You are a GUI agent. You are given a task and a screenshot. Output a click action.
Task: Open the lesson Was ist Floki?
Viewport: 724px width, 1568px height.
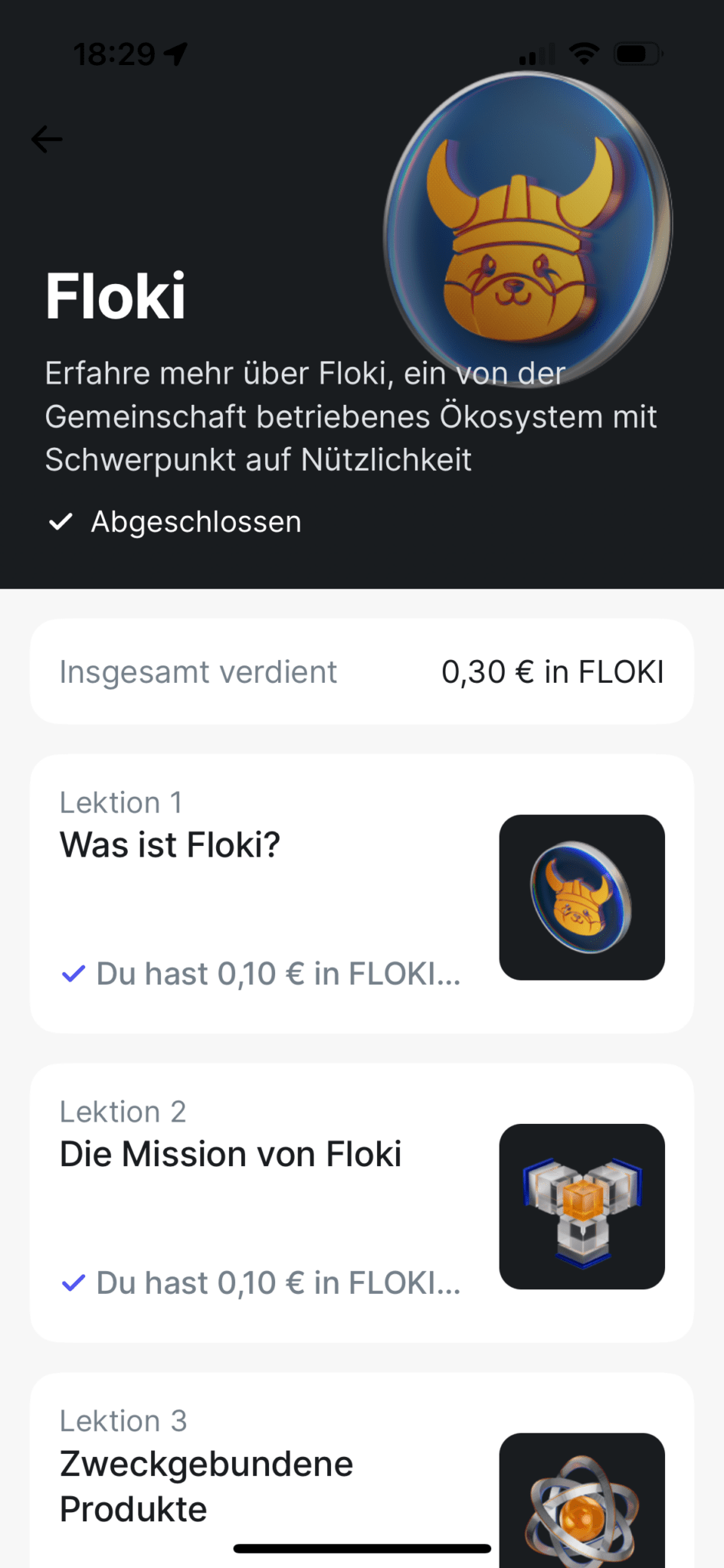pyautogui.click(x=171, y=844)
